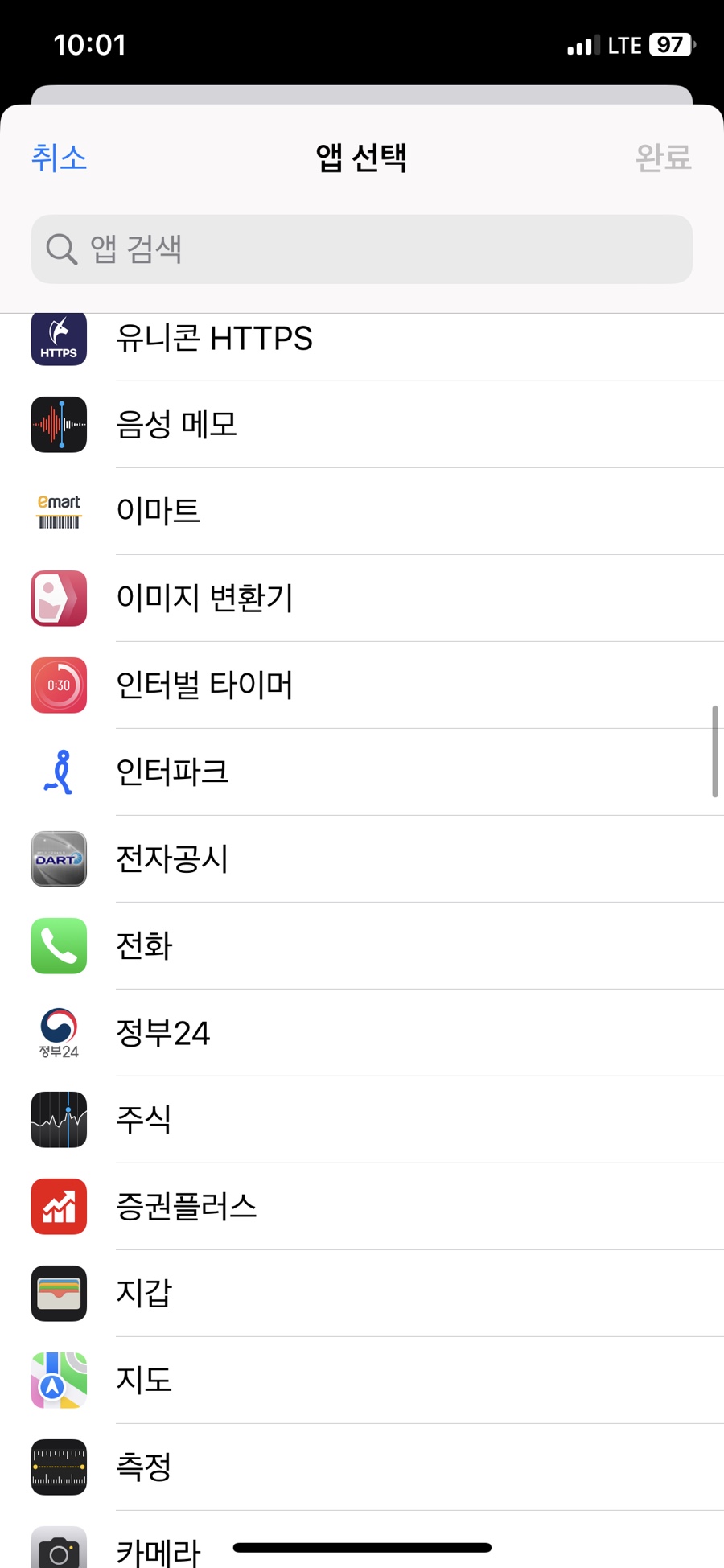The image size is (724, 1568).
Task: Select 유니콘 HTTPS from the list
Action: (214, 339)
